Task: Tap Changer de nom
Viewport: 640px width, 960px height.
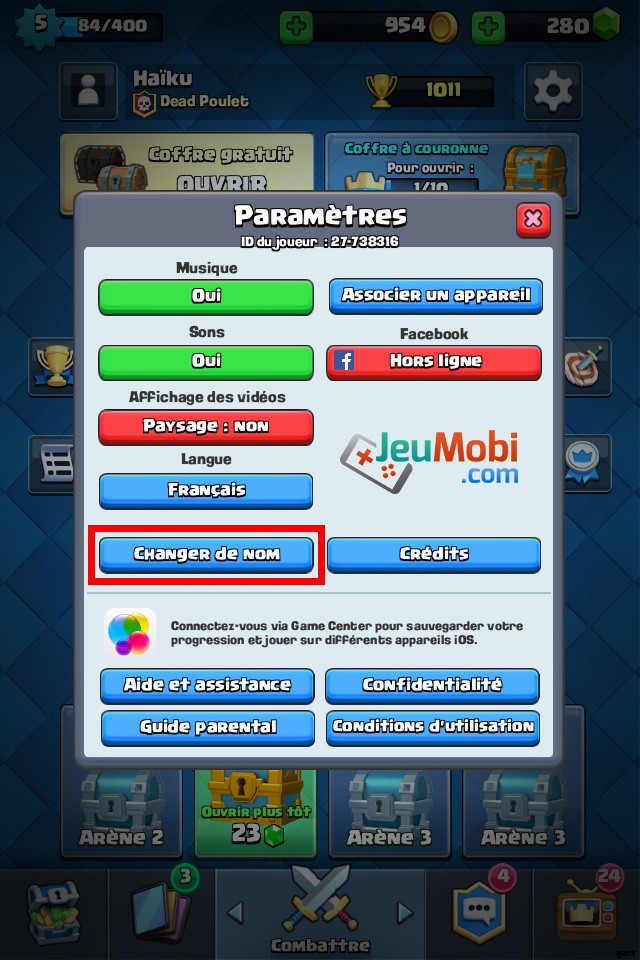Action: tap(206, 553)
